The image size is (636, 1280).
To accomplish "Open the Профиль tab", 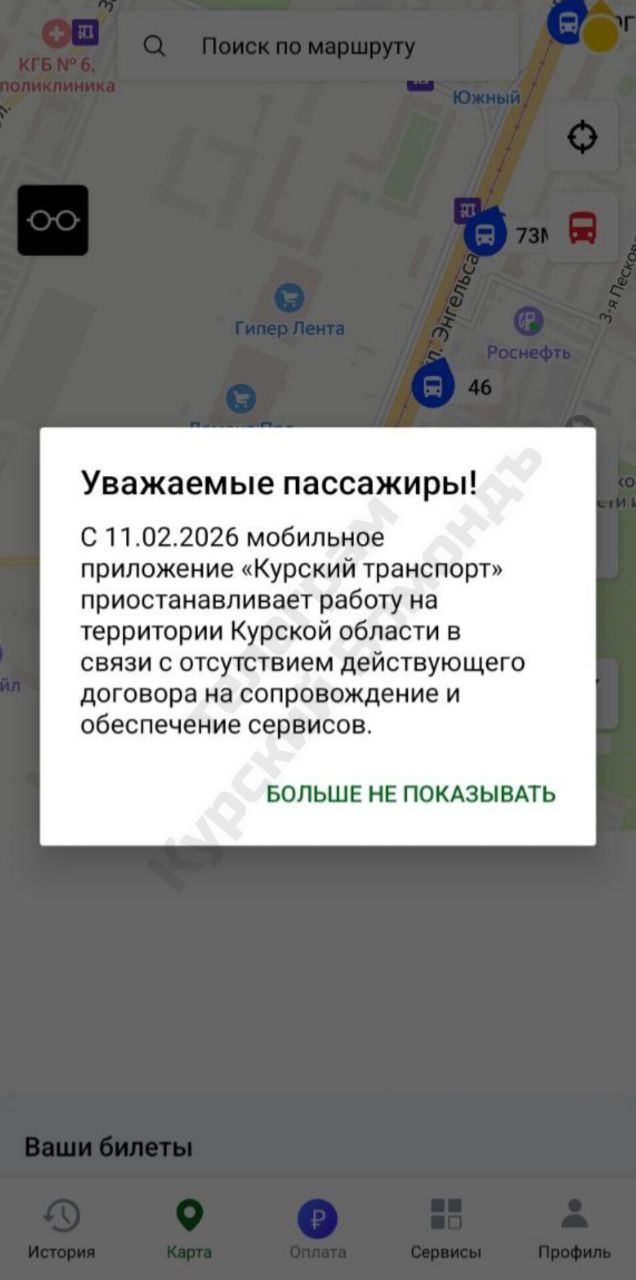I will [x=574, y=1230].
